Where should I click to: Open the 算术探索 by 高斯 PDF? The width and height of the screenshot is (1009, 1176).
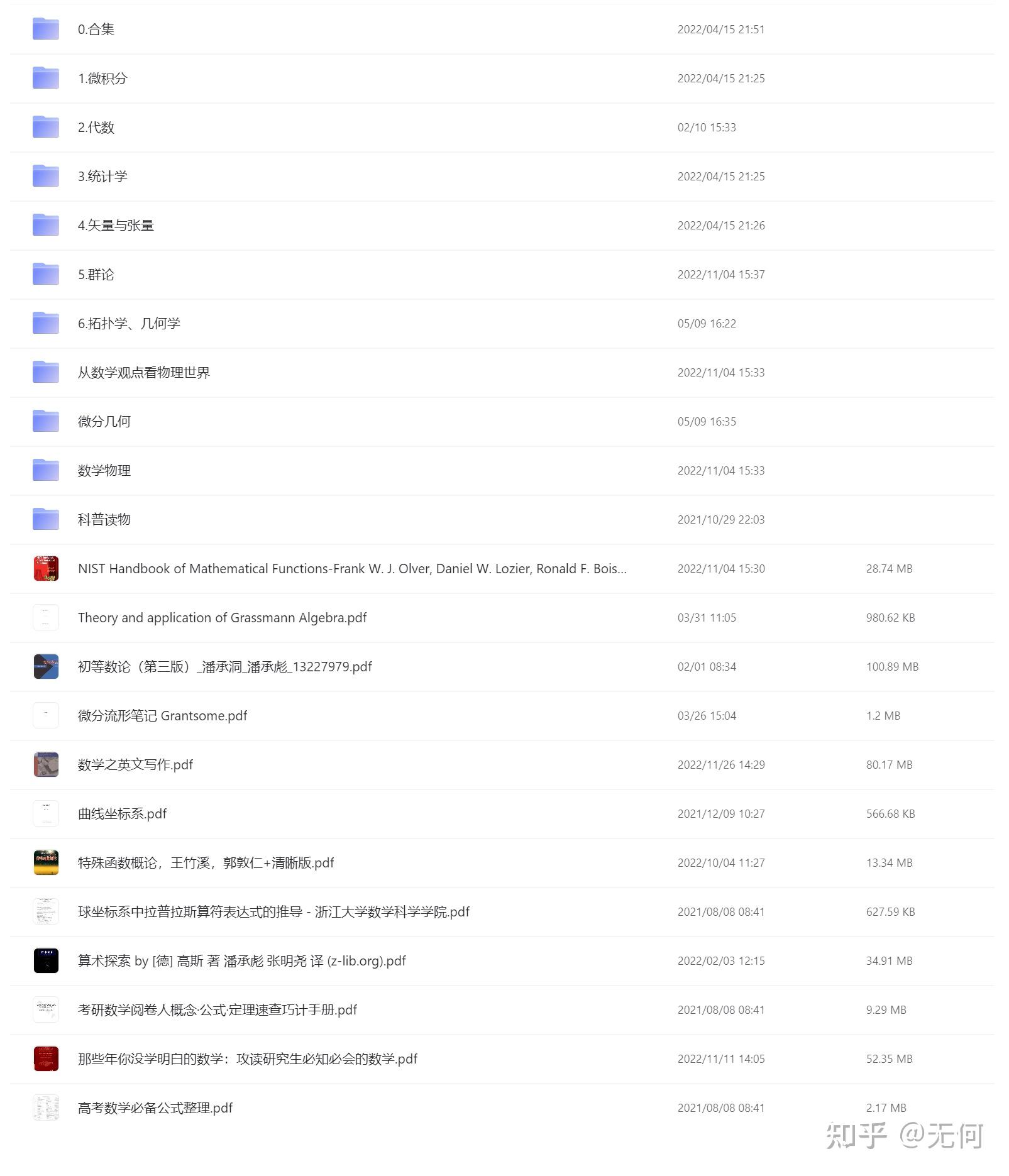pyautogui.click(x=241, y=960)
